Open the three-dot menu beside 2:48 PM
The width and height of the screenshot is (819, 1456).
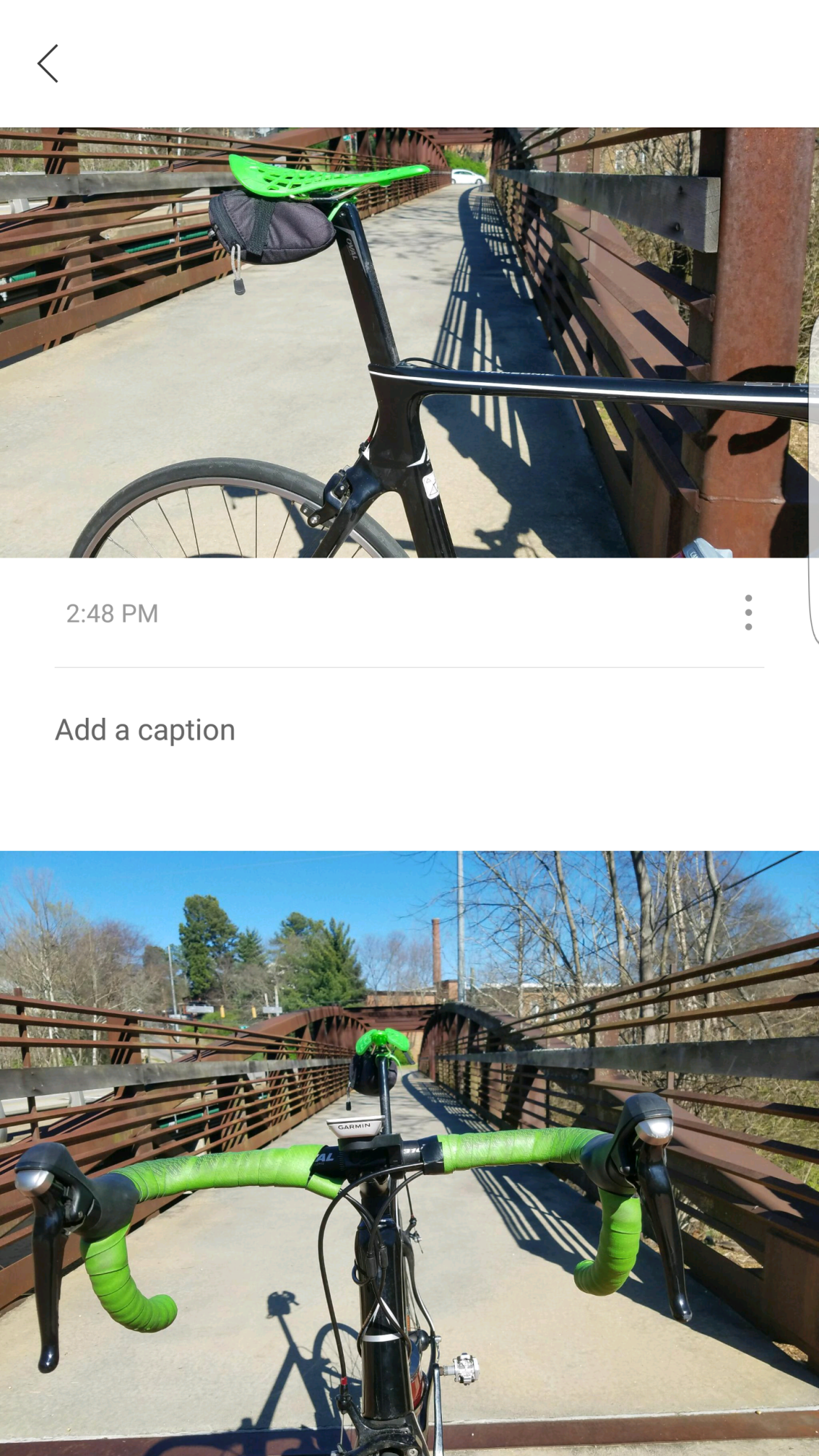(748, 612)
